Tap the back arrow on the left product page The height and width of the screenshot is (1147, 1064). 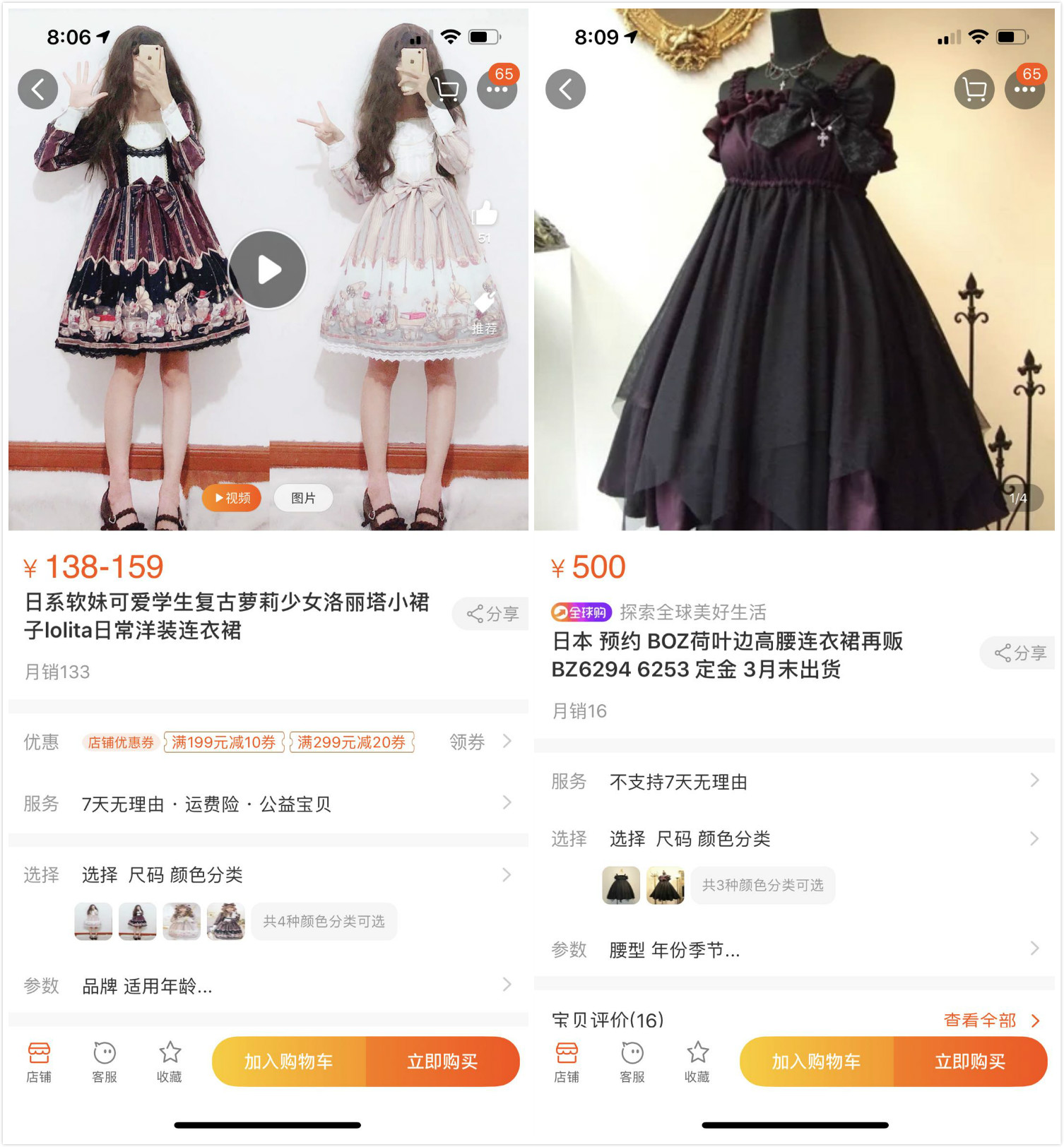(37, 89)
